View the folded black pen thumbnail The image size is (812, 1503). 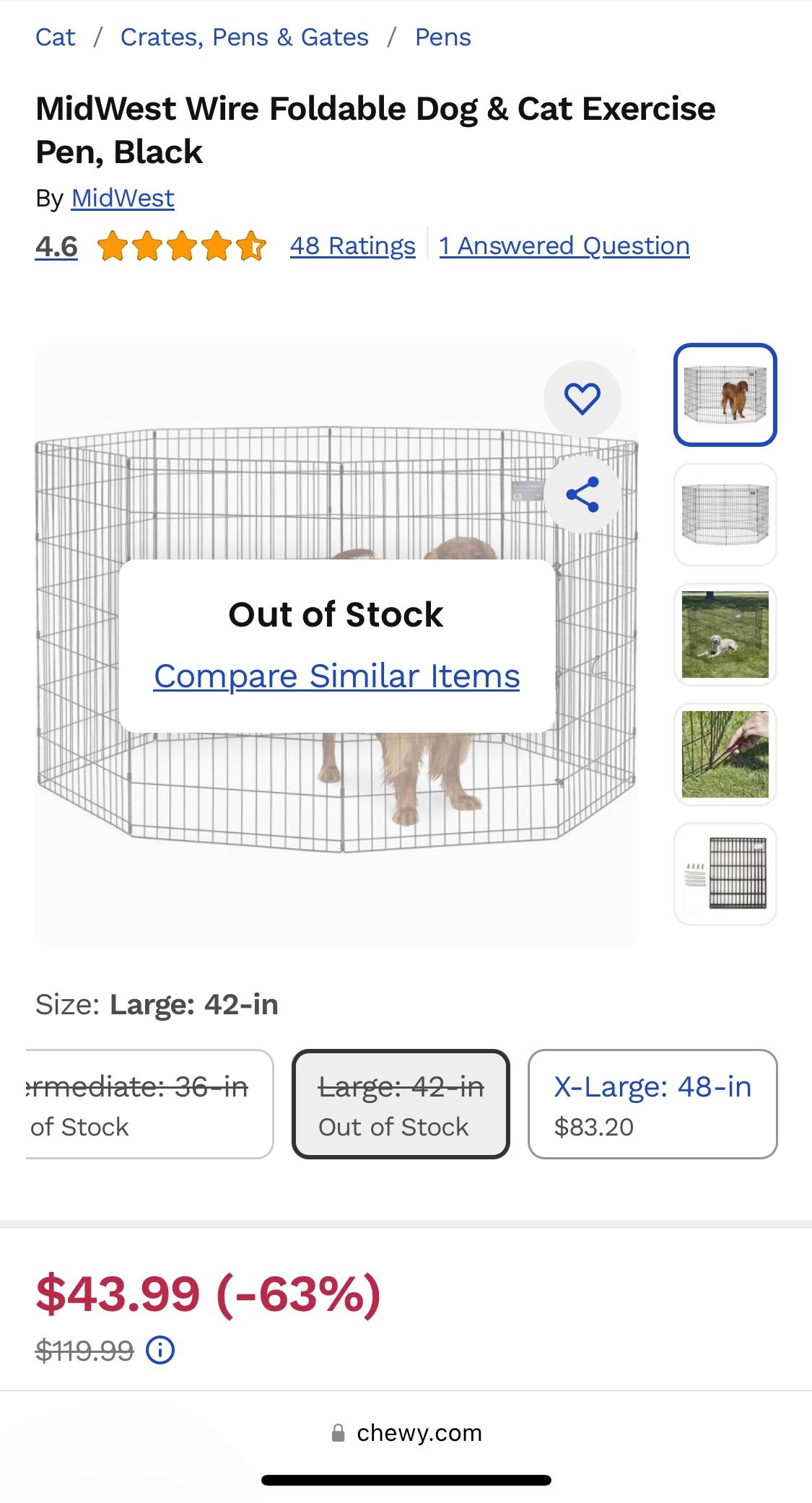pyautogui.click(x=725, y=874)
